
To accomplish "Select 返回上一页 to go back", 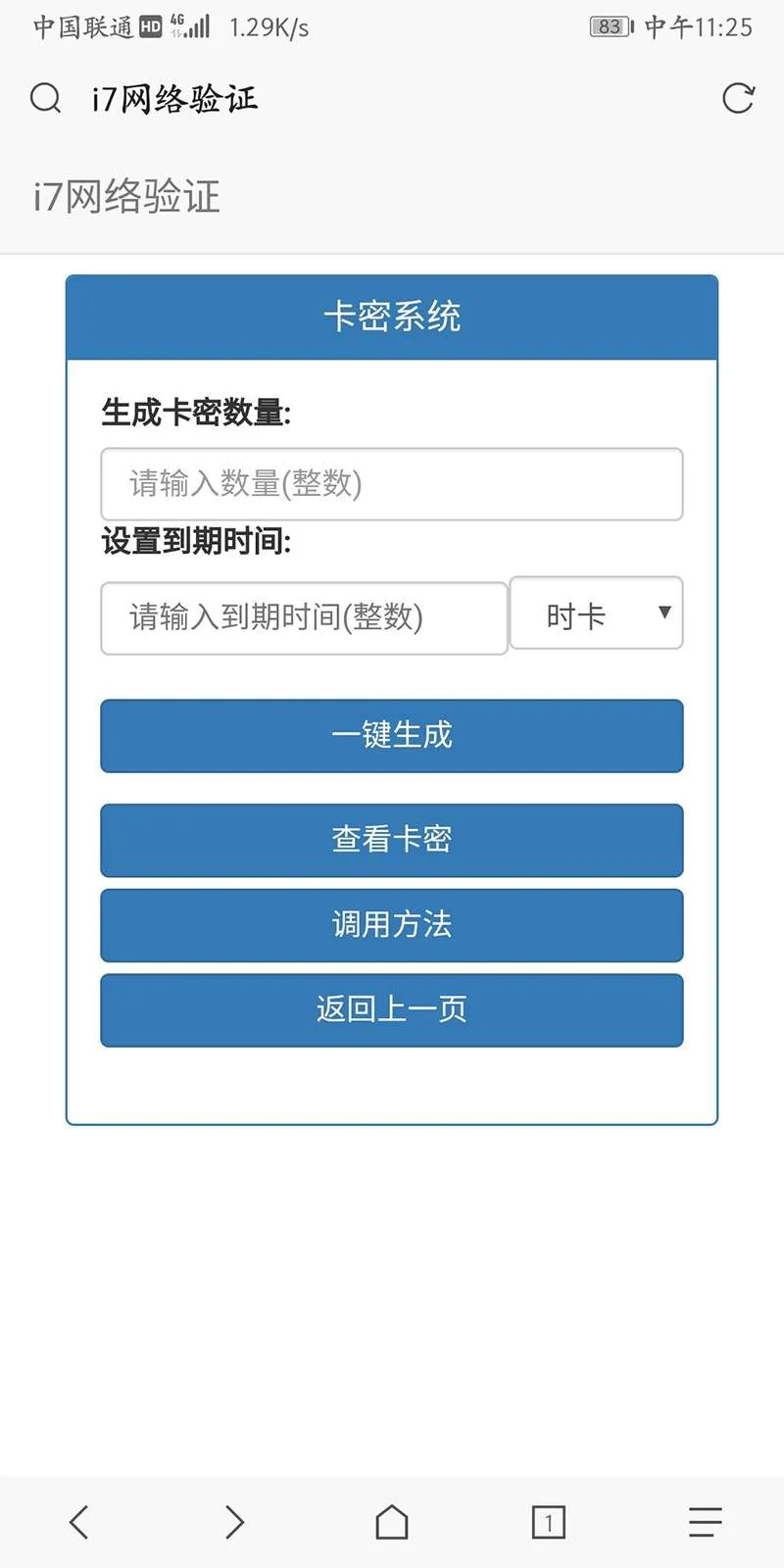I will point(391,1009).
